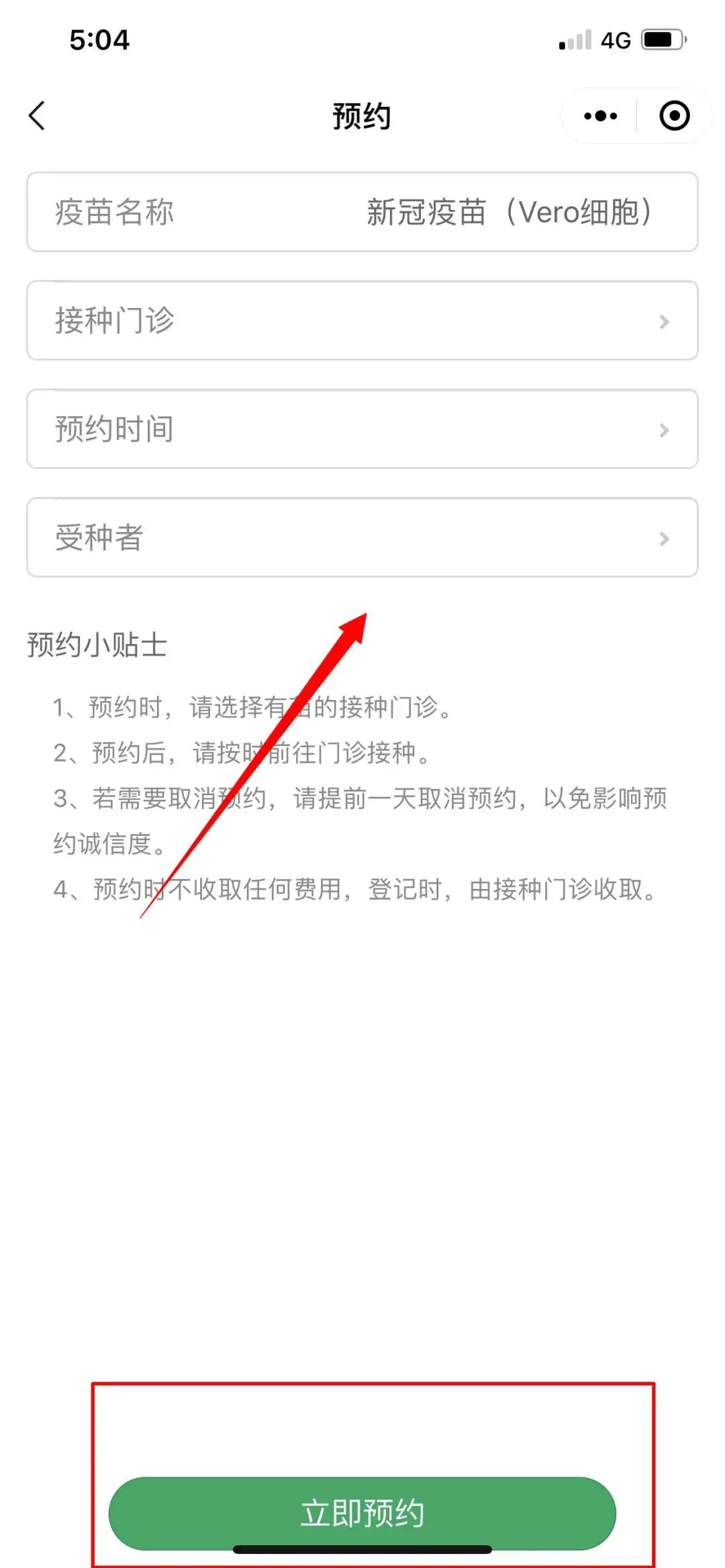Select a clinic in 接种门诊 row

coord(362,321)
